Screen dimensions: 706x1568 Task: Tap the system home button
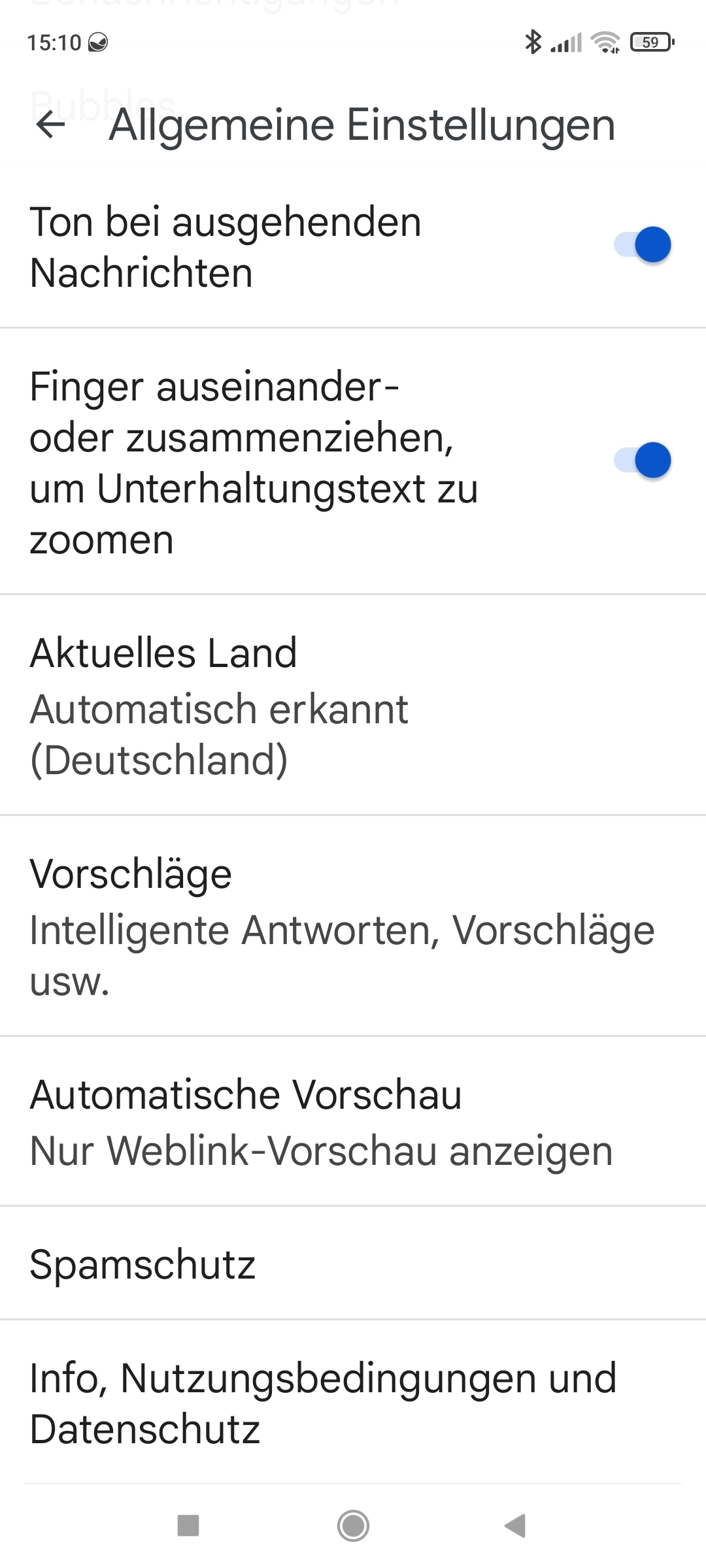tap(353, 1526)
